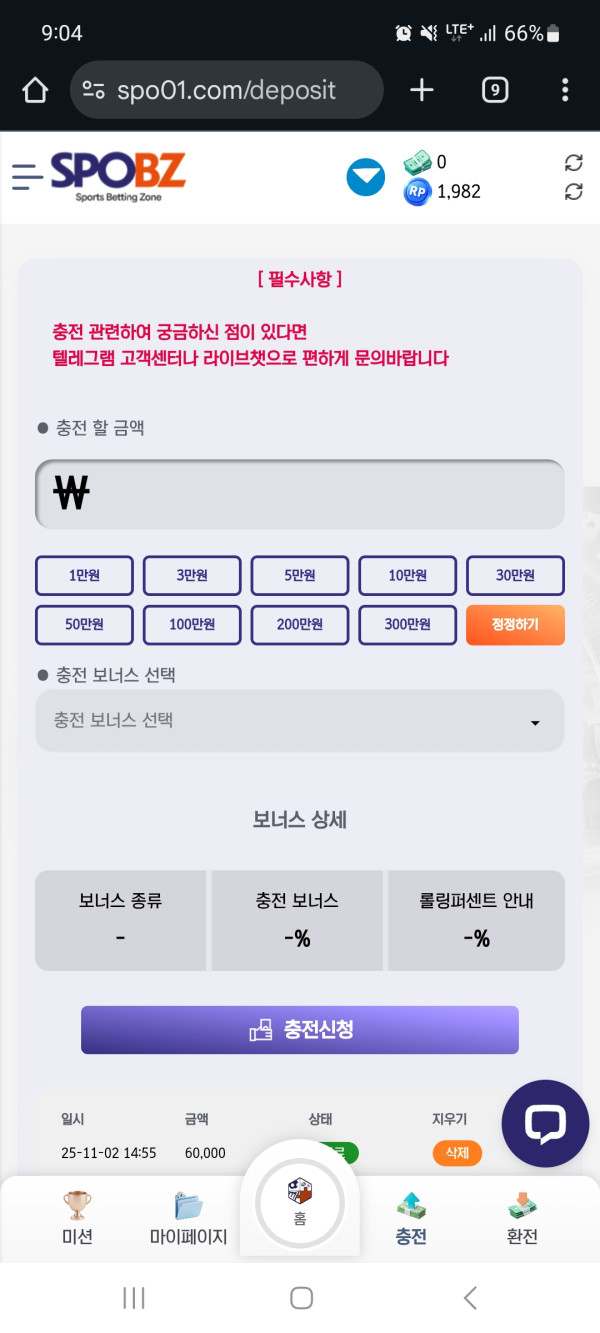600x1333 pixels.
Task: Open the browser overflow menu
Action: (x=565, y=90)
